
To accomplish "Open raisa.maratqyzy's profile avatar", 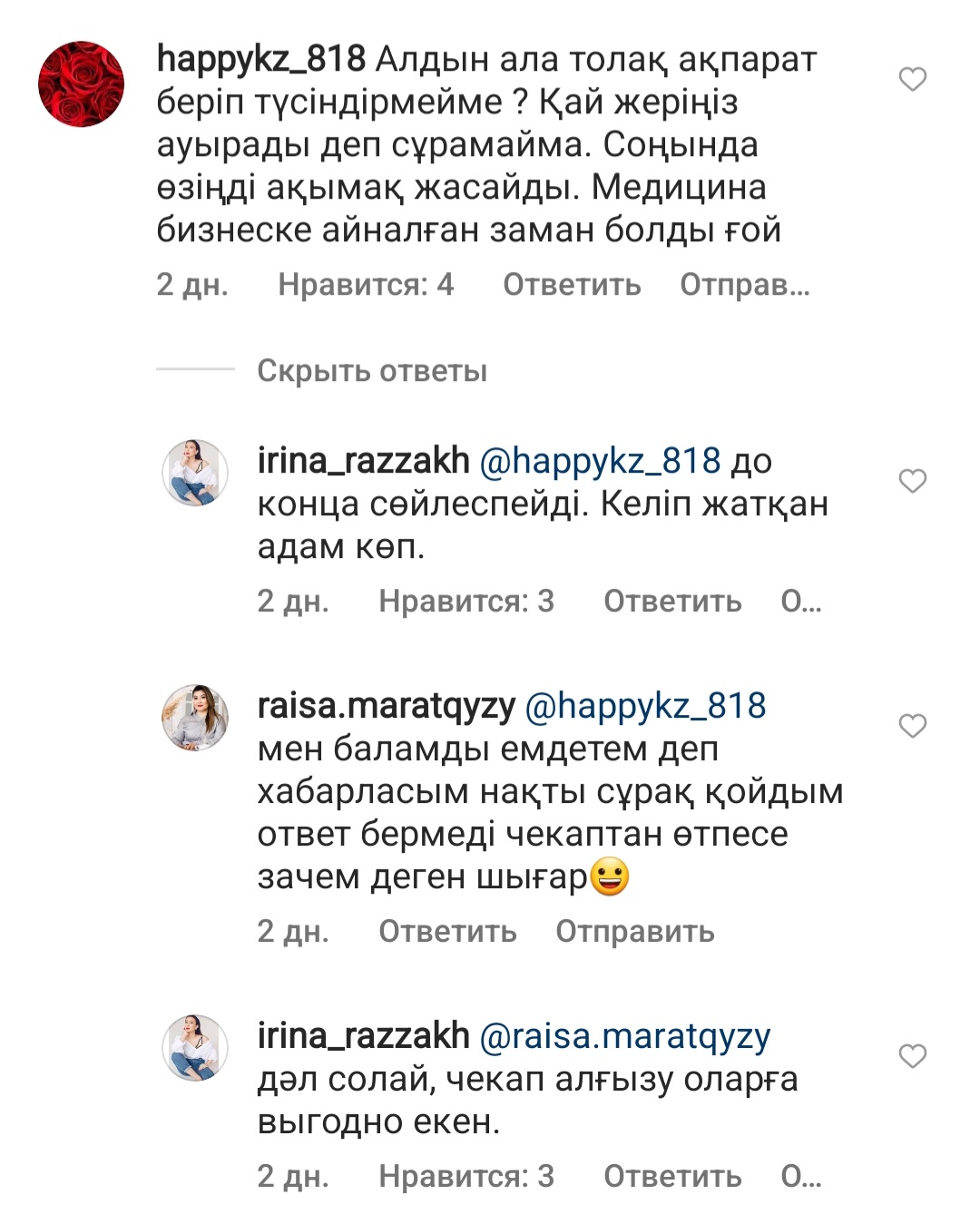I will (x=195, y=718).
